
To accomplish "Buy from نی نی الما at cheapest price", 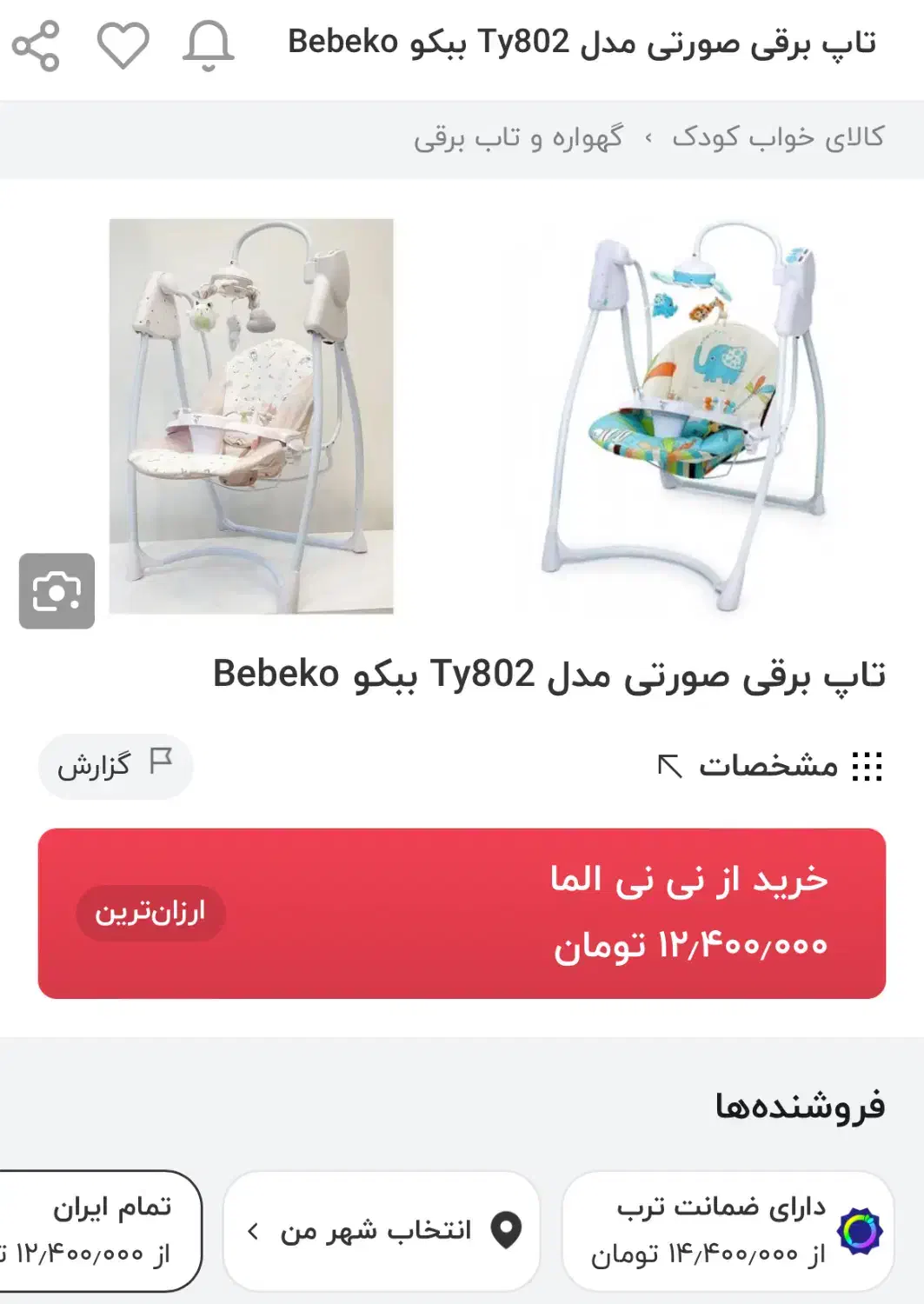I will 462,913.
